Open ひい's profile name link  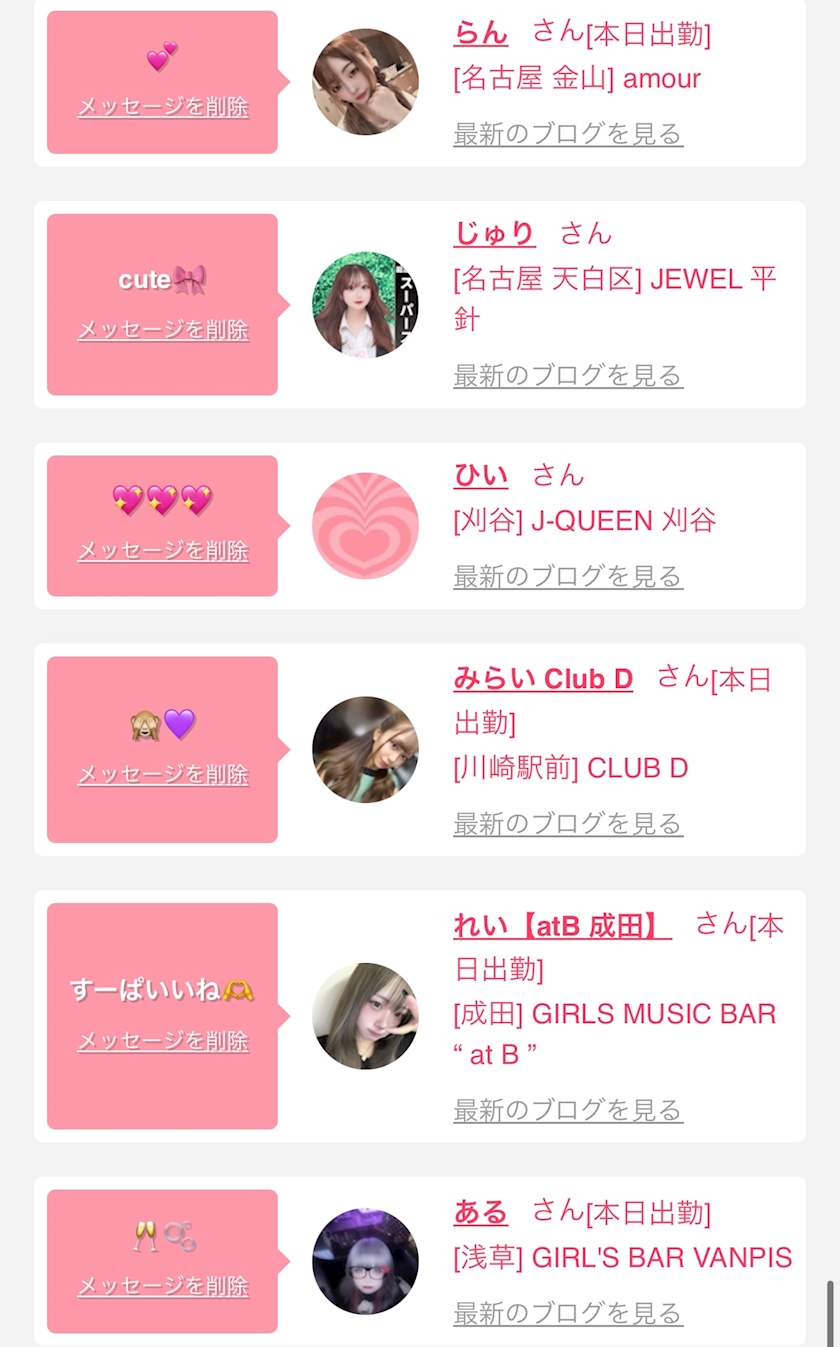coord(480,475)
